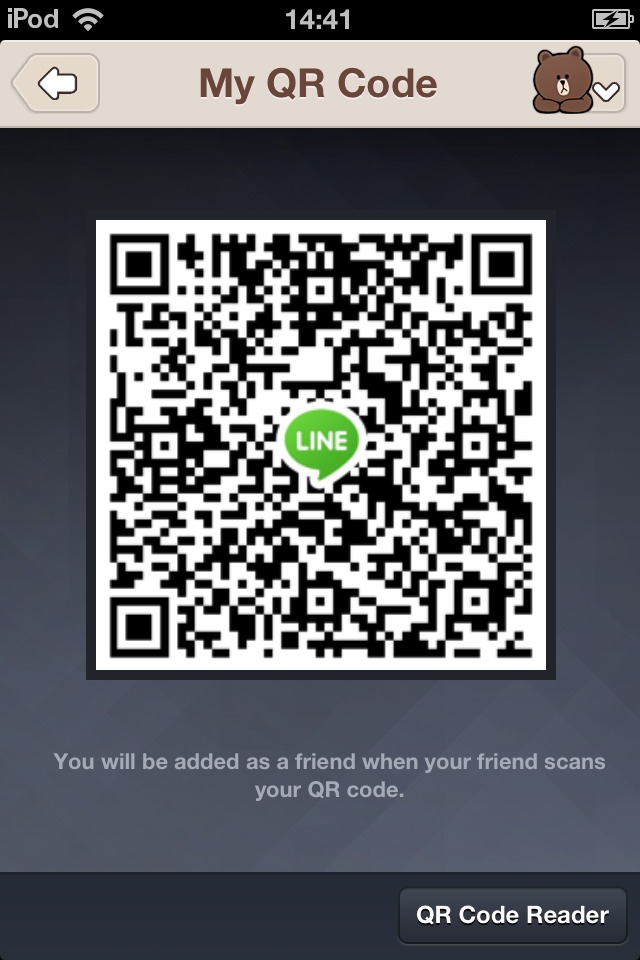The image size is (640, 960).
Task: Open the QR Code Reader
Action: [512, 914]
